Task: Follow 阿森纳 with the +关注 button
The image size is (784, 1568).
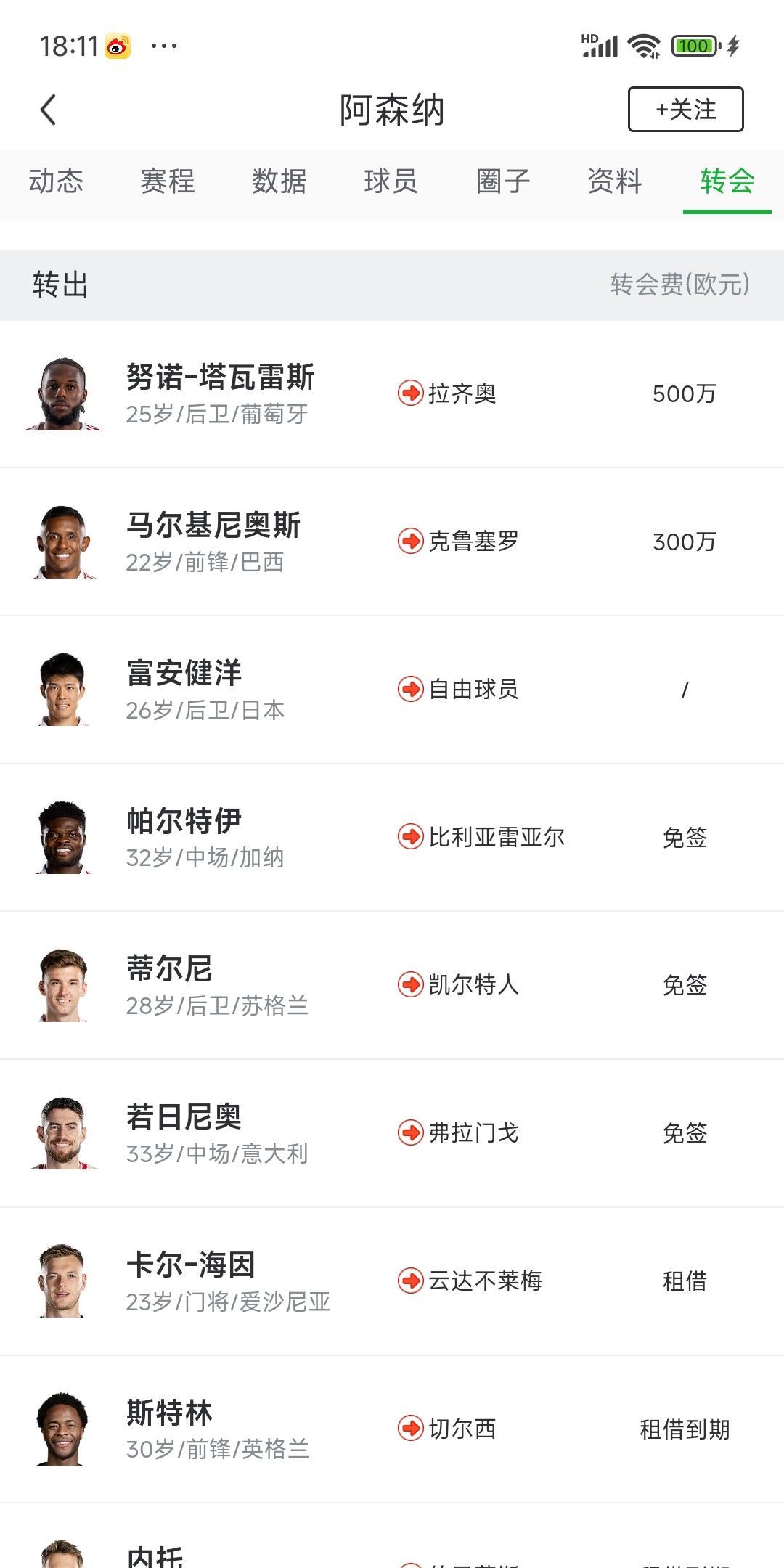Action: pyautogui.click(x=685, y=110)
